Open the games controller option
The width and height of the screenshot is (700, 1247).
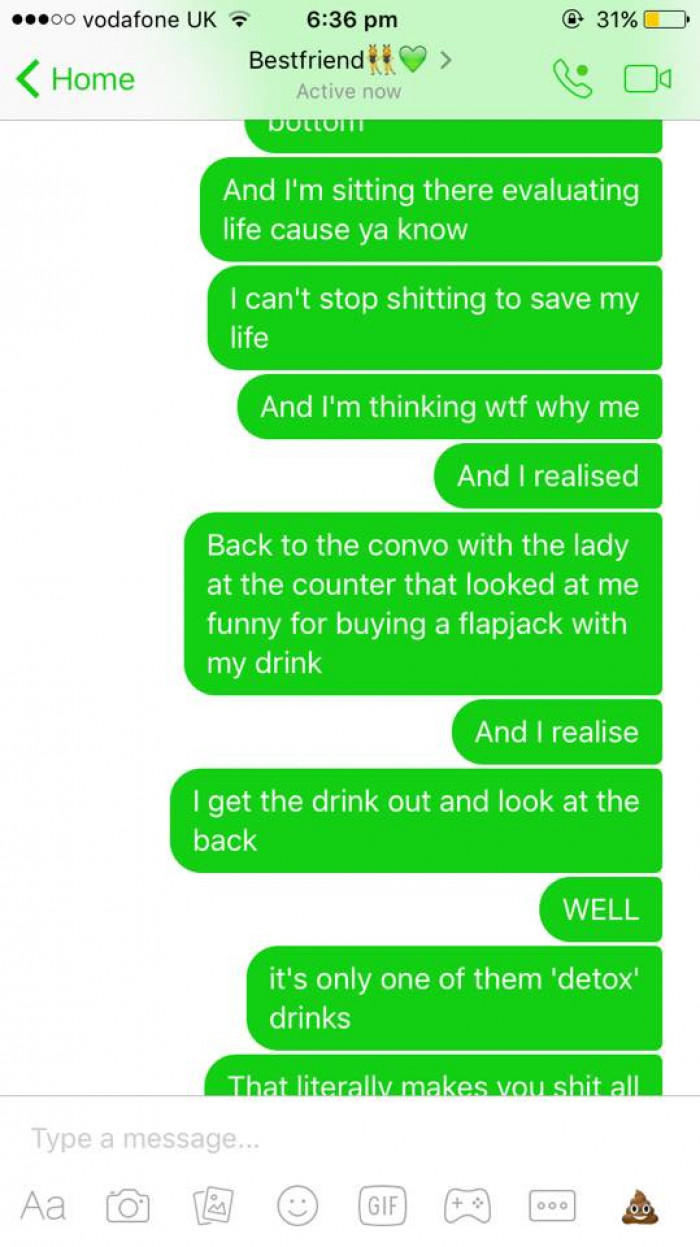coord(467,1206)
